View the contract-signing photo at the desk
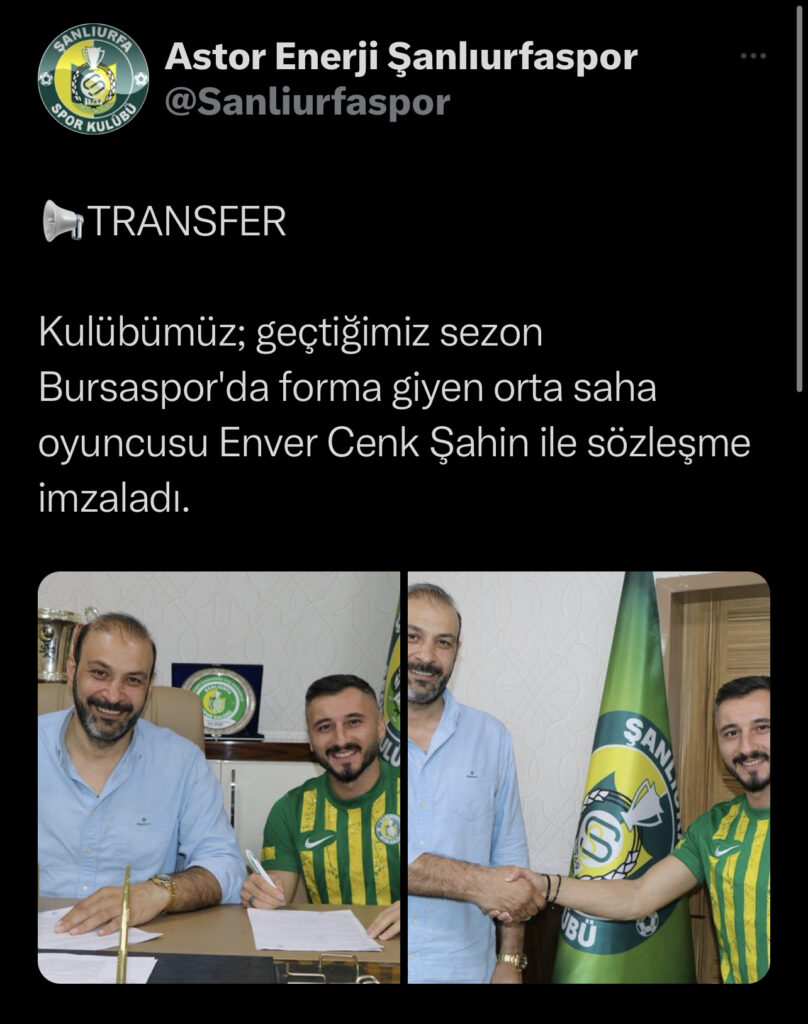Screen dimensions: 808x1024 point(219,777)
